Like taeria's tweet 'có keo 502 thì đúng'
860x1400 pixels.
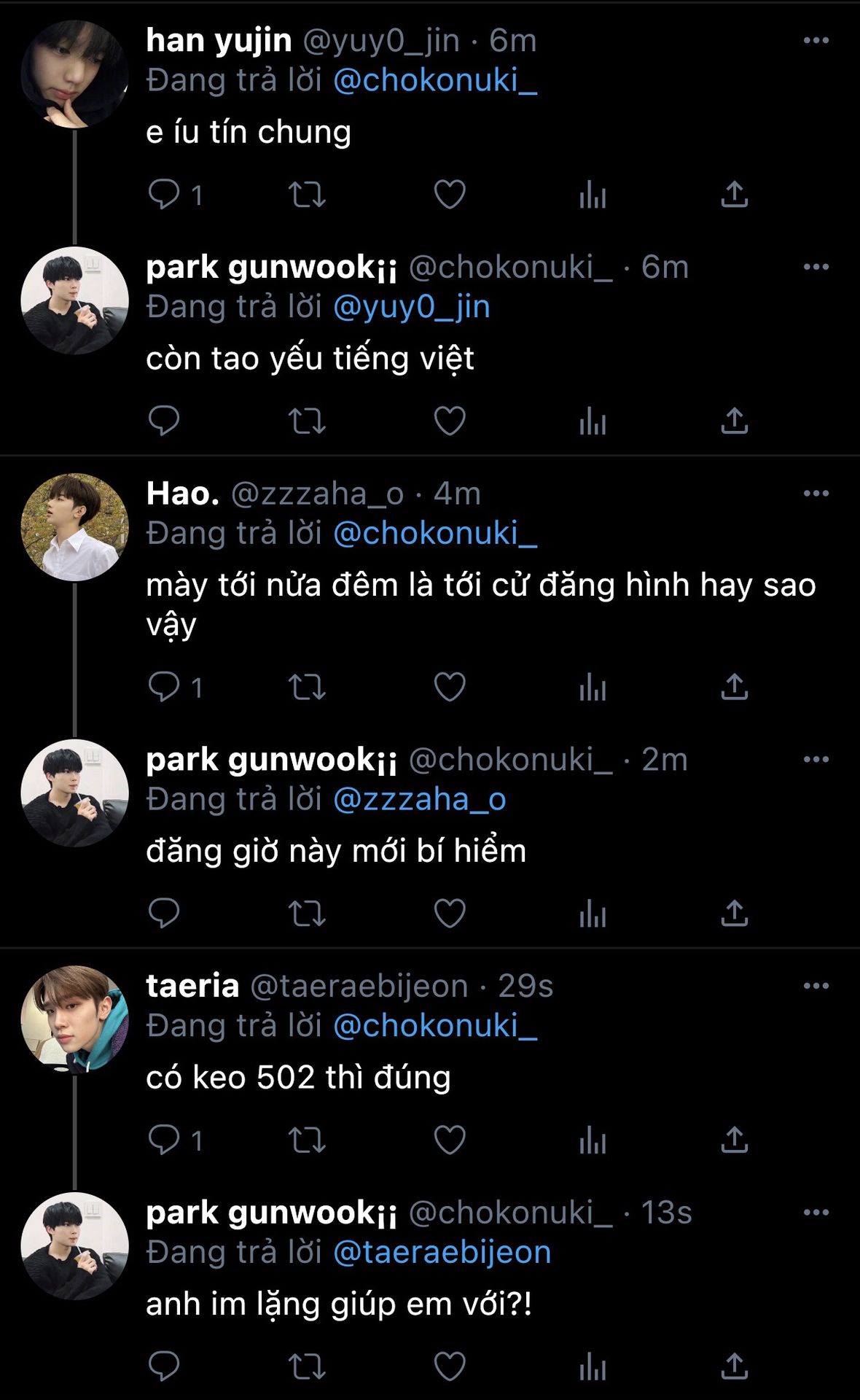click(450, 1140)
